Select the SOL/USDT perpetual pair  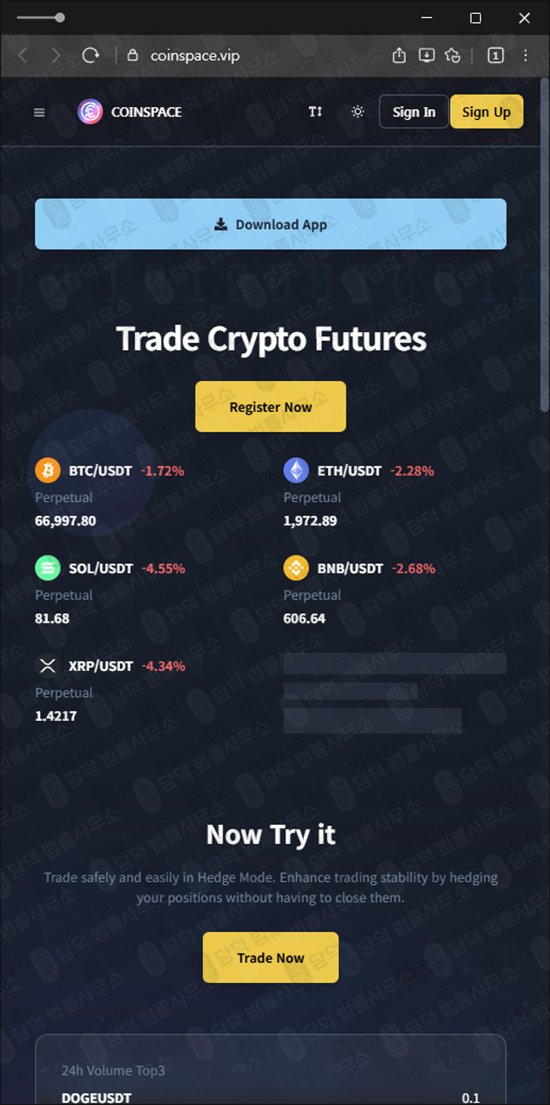[111, 593]
